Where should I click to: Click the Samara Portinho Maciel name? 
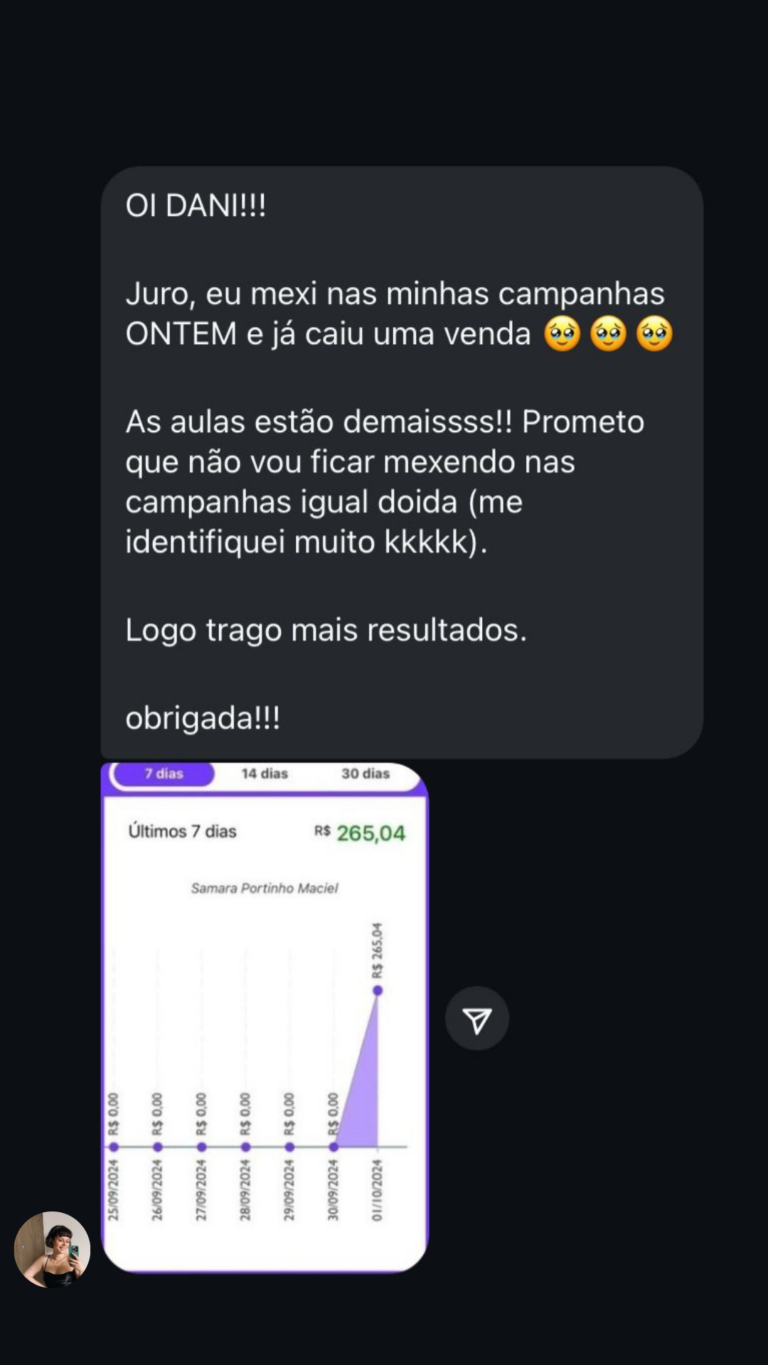[x=264, y=888]
